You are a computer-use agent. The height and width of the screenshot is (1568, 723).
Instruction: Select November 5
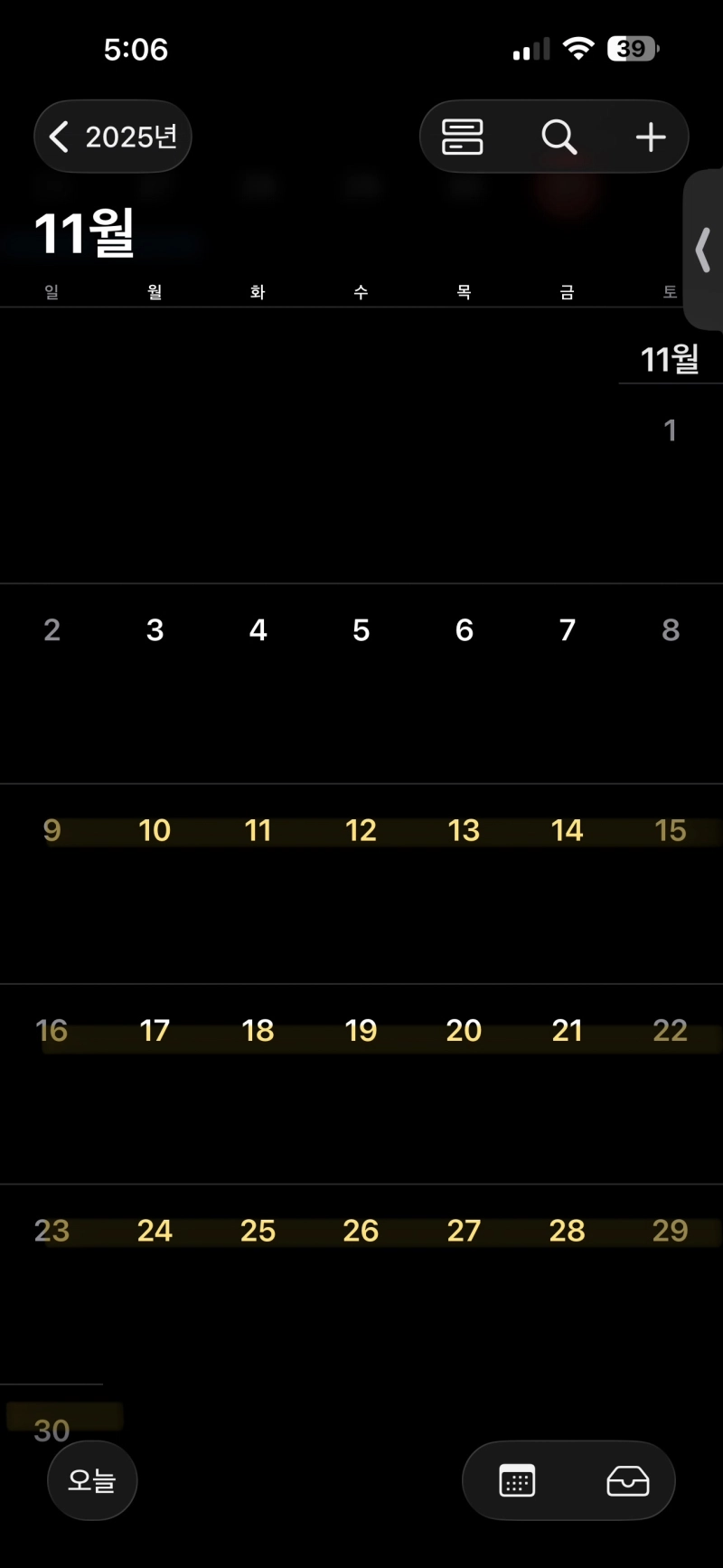pos(361,630)
